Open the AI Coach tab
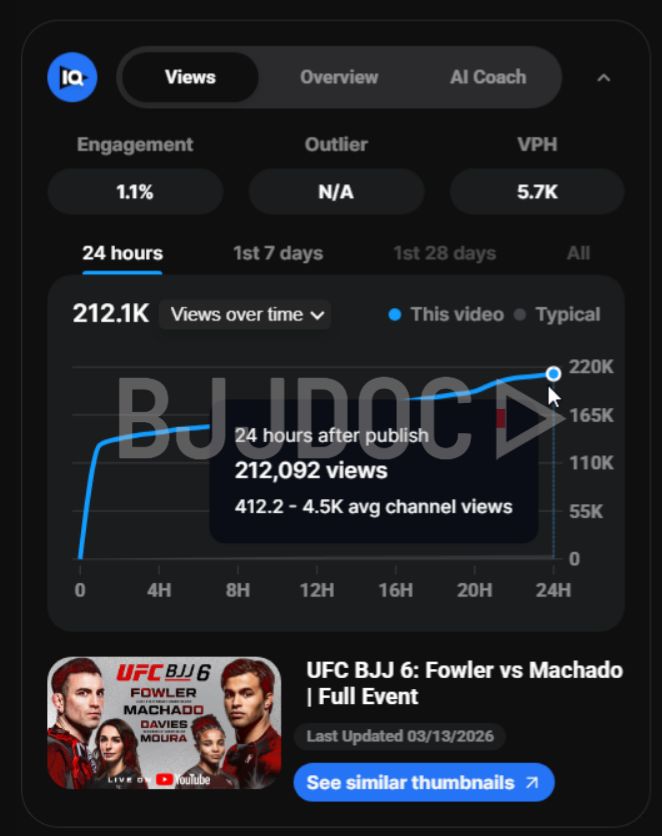The height and width of the screenshot is (836, 662). point(487,77)
